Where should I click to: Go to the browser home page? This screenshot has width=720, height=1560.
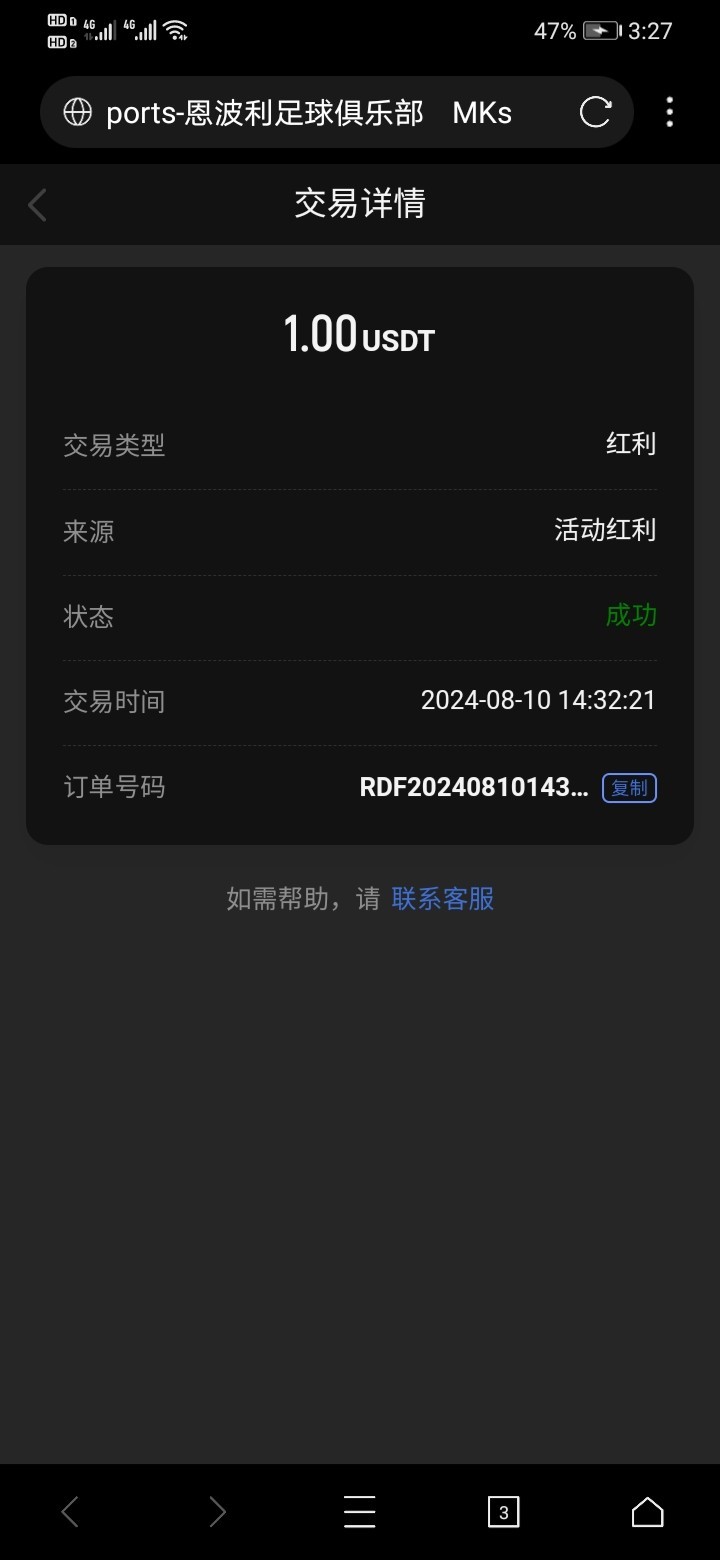pos(648,1511)
